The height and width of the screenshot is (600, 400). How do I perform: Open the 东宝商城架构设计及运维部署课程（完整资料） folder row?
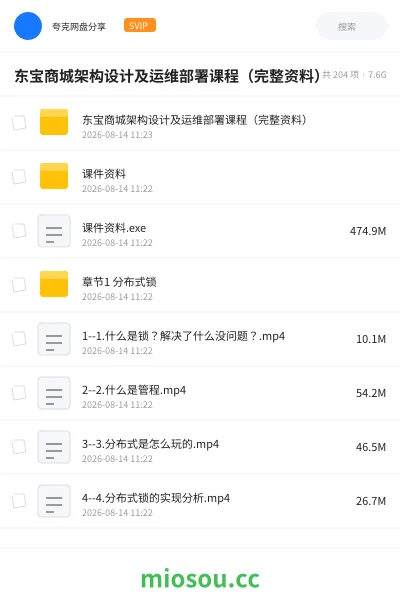tap(200, 123)
